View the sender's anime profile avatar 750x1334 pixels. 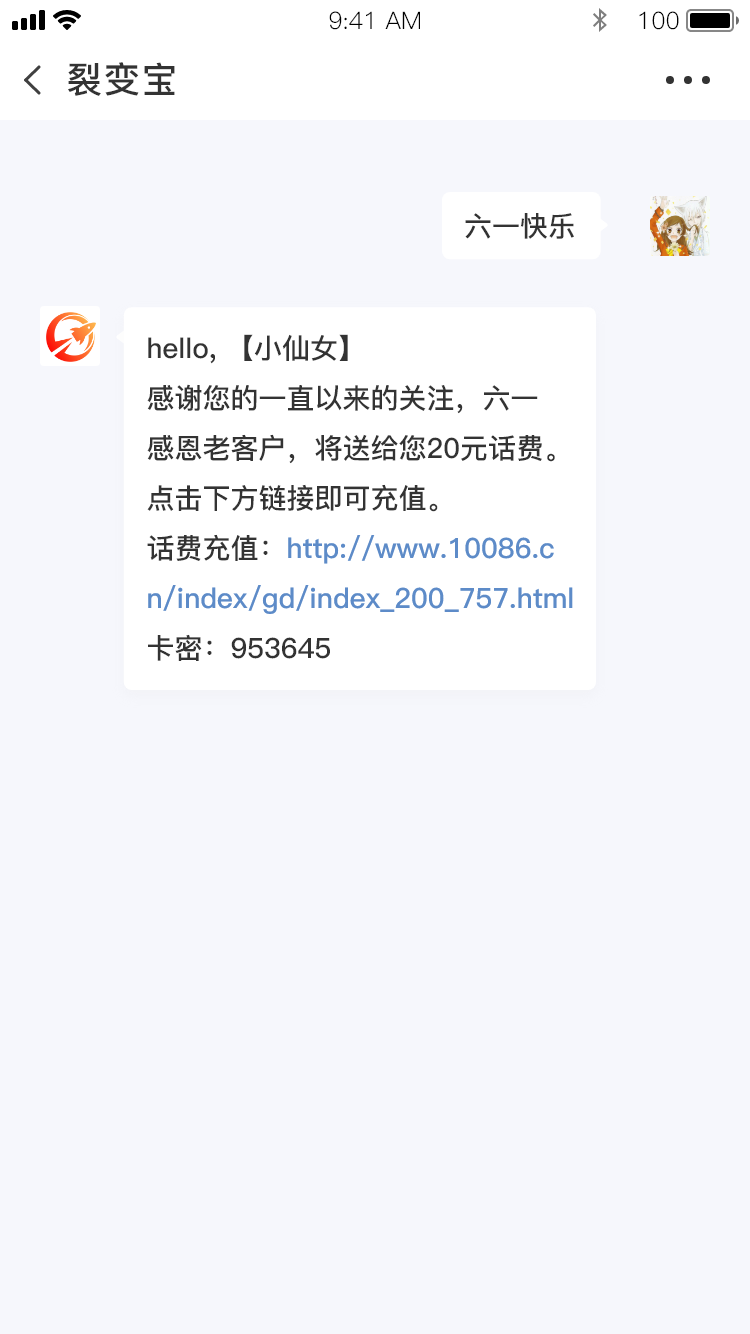pyautogui.click(x=678, y=226)
